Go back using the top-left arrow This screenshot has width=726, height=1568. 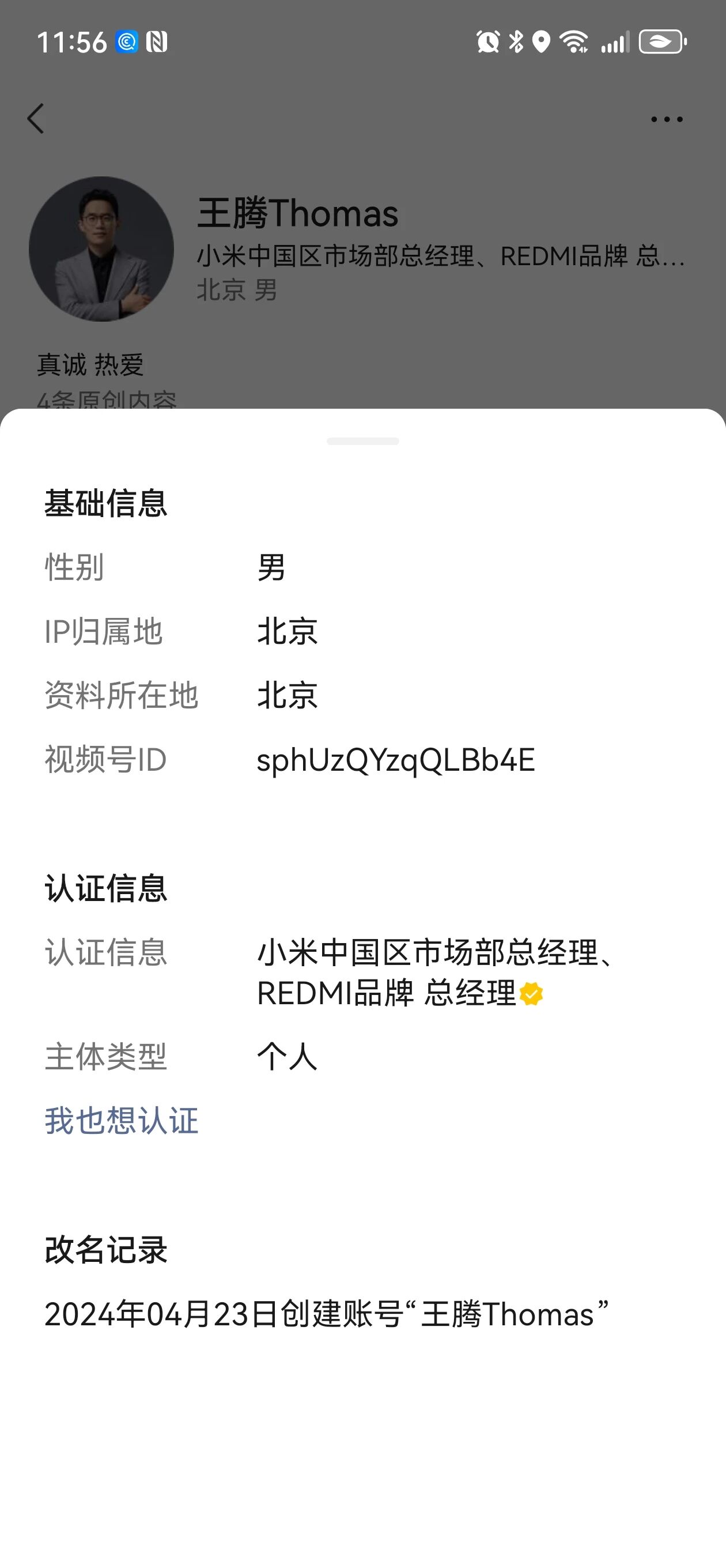(x=36, y=118)
